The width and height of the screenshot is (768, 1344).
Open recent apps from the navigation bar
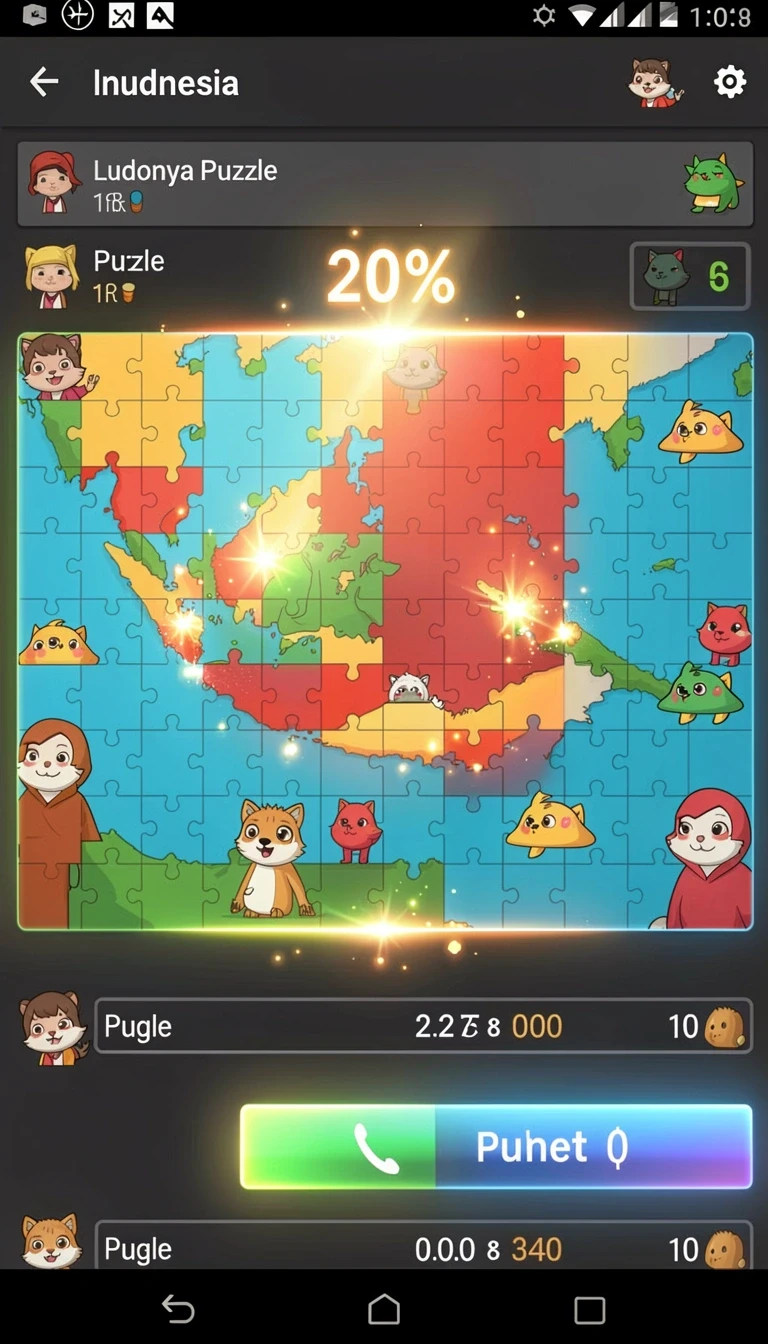pos(589,1310)
